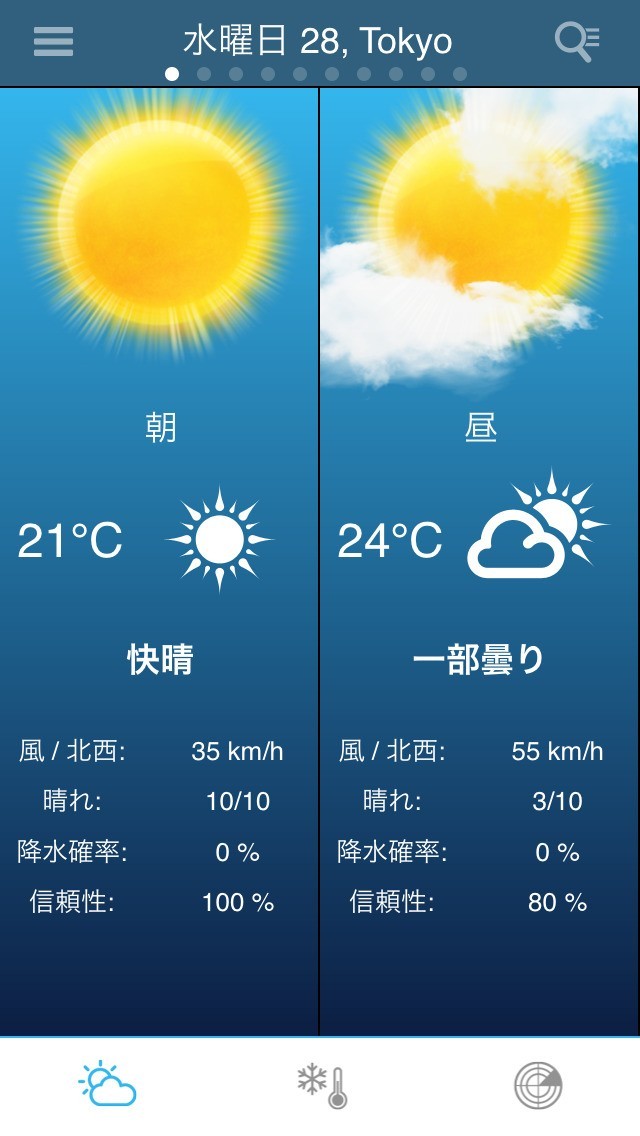Open the 朝 morning forecast panel

(160, 560)
